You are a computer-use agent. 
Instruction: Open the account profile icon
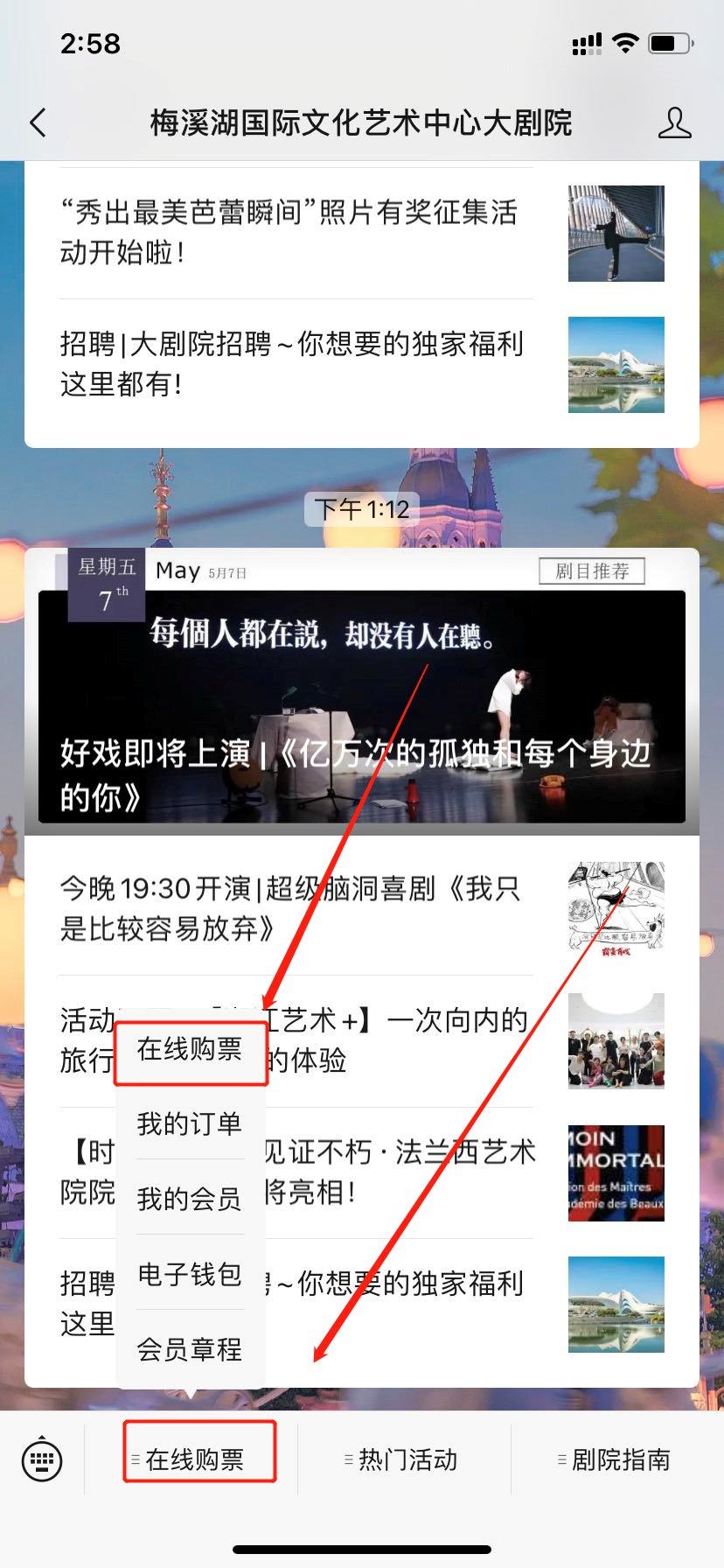click(674, 123)
